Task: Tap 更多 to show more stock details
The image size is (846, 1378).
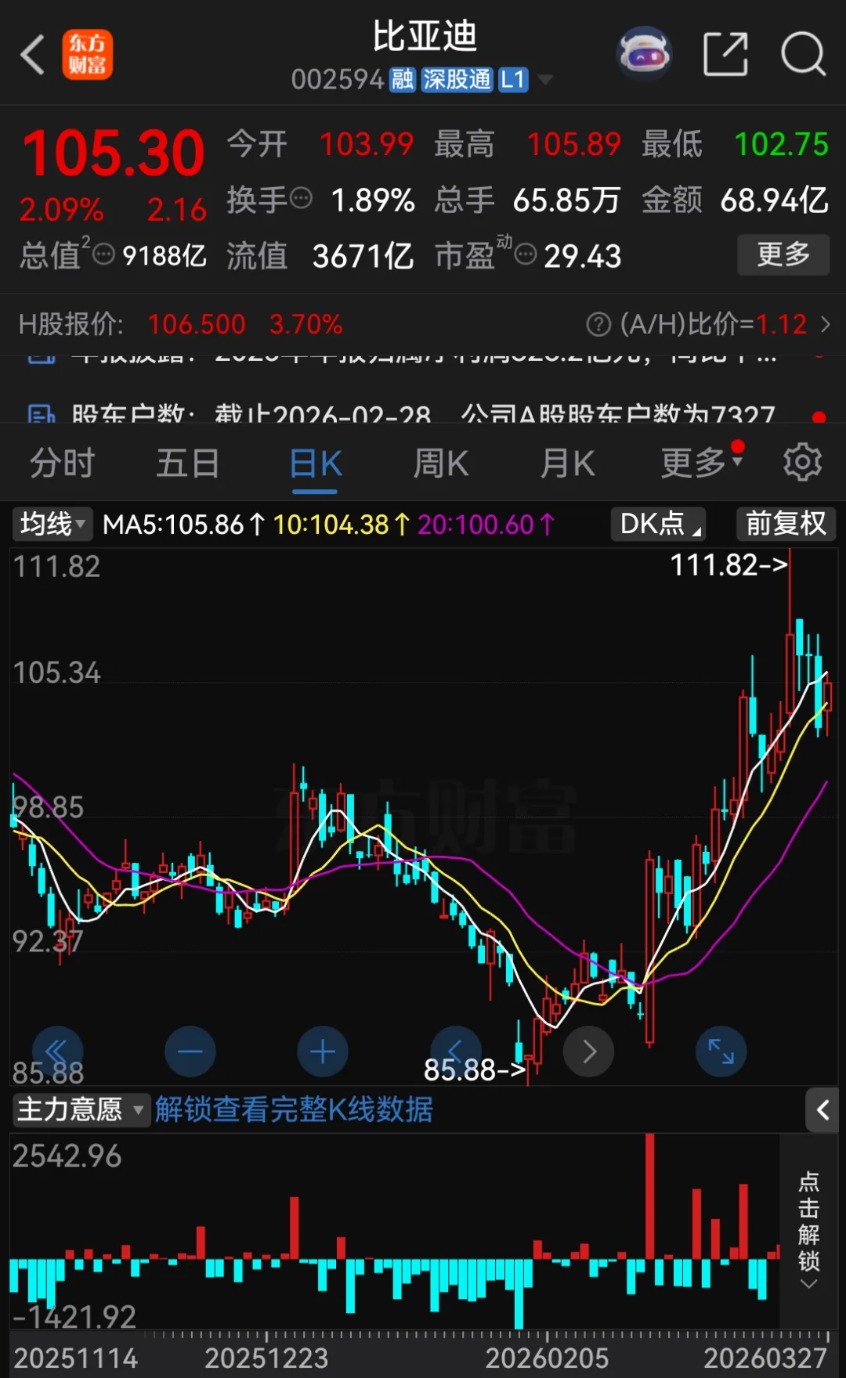Action: 784,255
